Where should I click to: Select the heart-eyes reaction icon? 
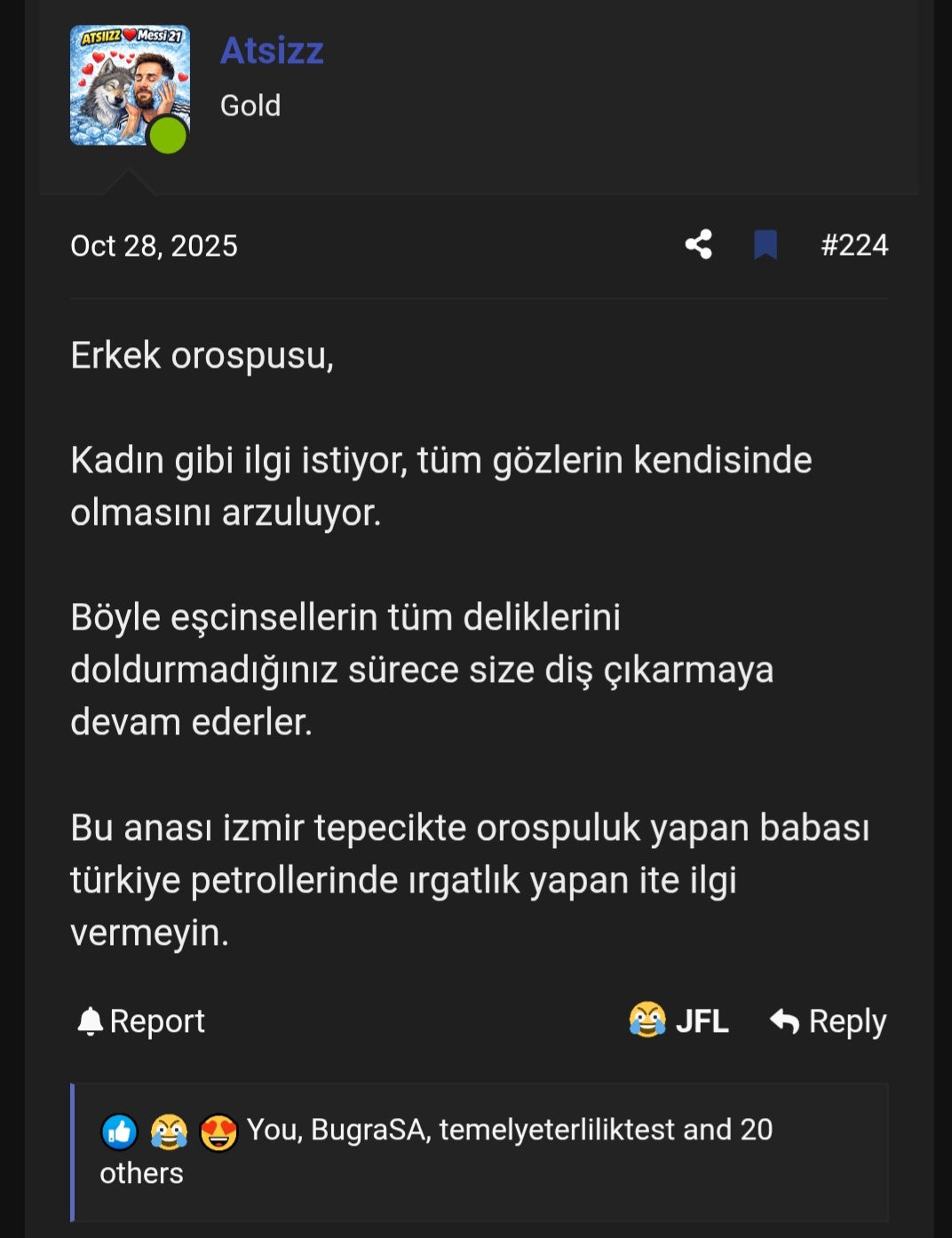click(221, 1130)
